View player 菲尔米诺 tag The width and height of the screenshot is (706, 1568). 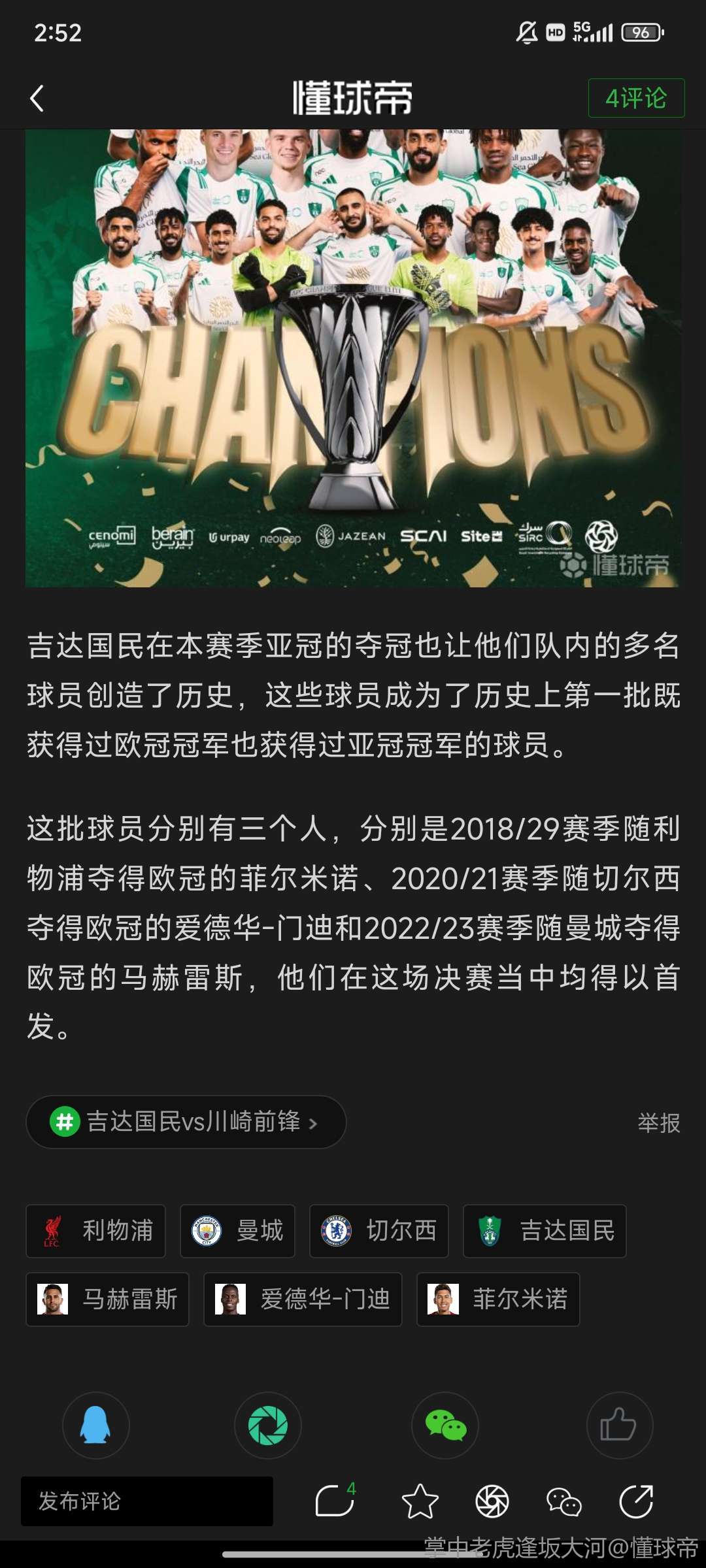click(x=498, y=1299)
